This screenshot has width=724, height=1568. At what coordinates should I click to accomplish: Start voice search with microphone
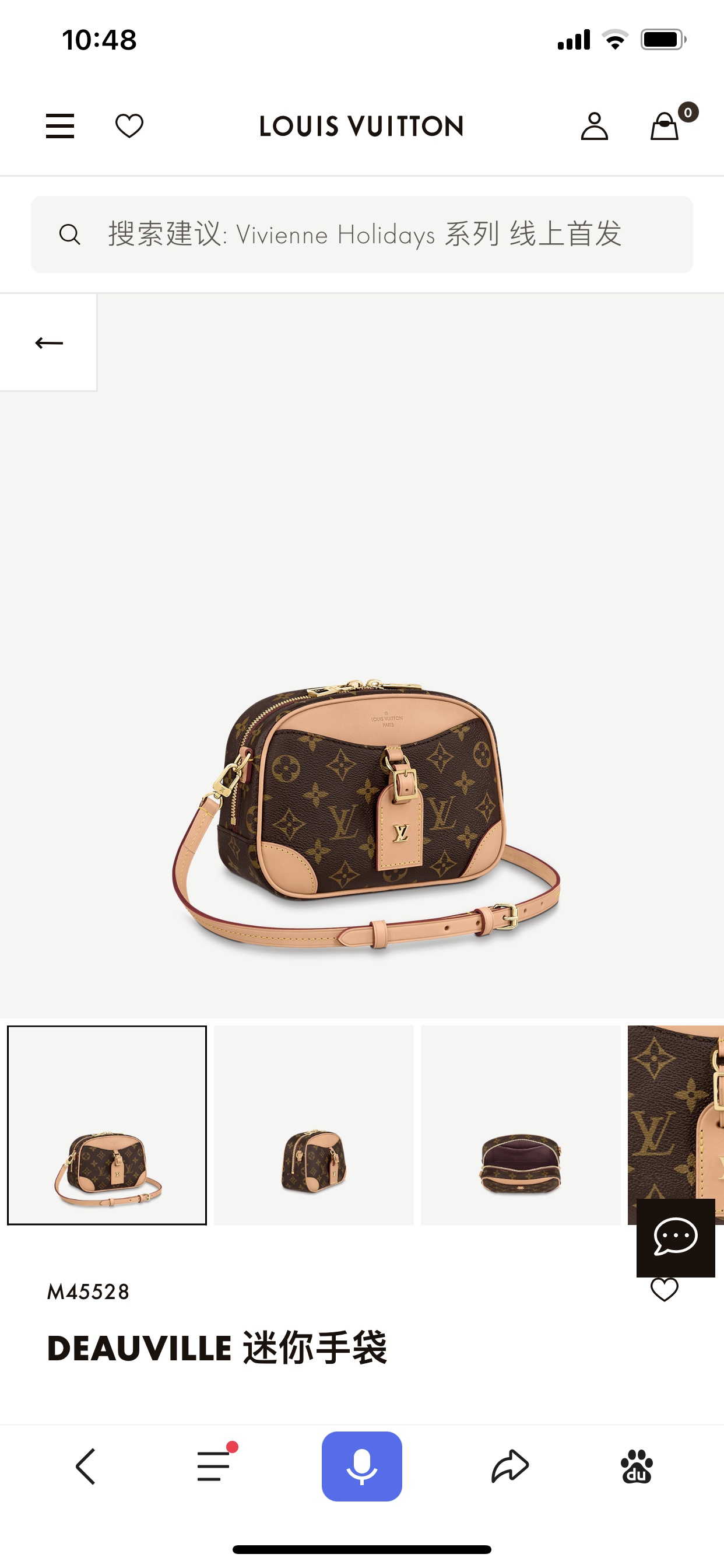[362, 1466]
